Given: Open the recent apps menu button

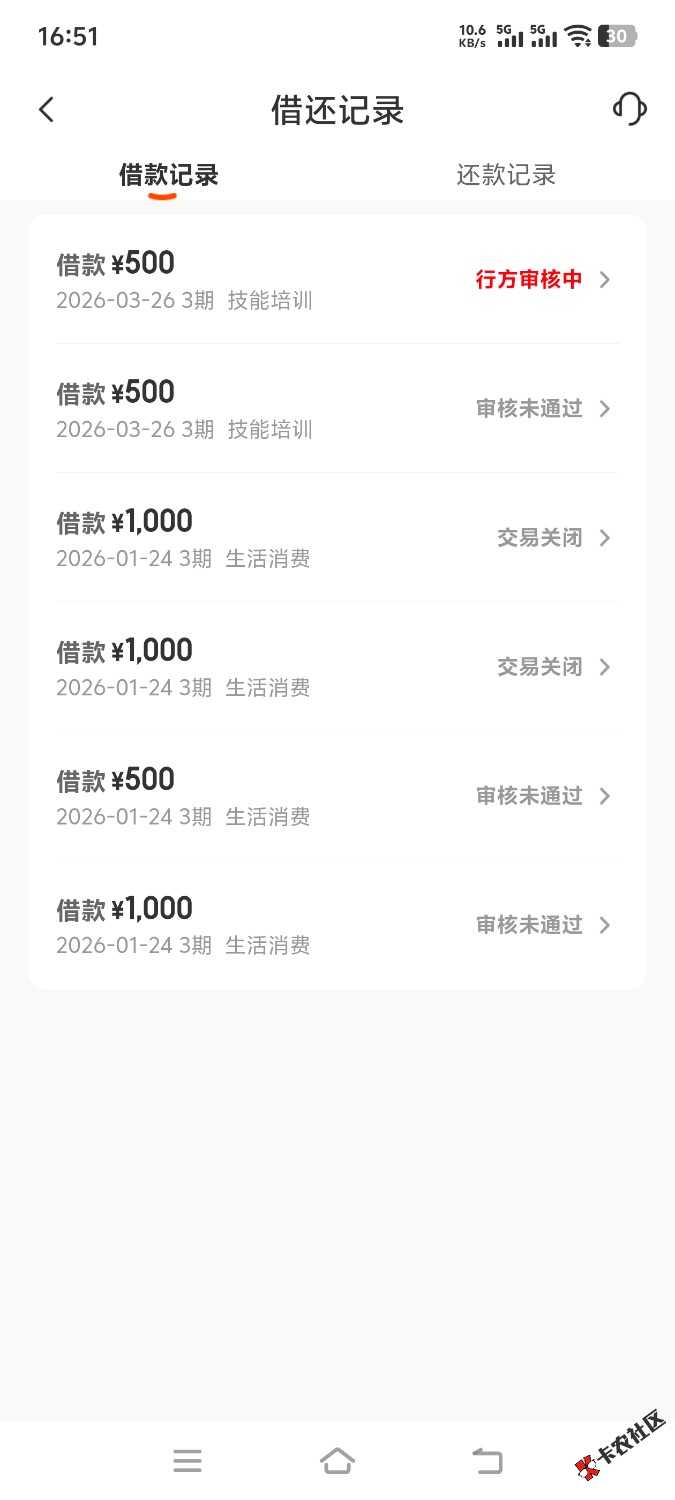Looking at the screenshot, I should 187,1461.
